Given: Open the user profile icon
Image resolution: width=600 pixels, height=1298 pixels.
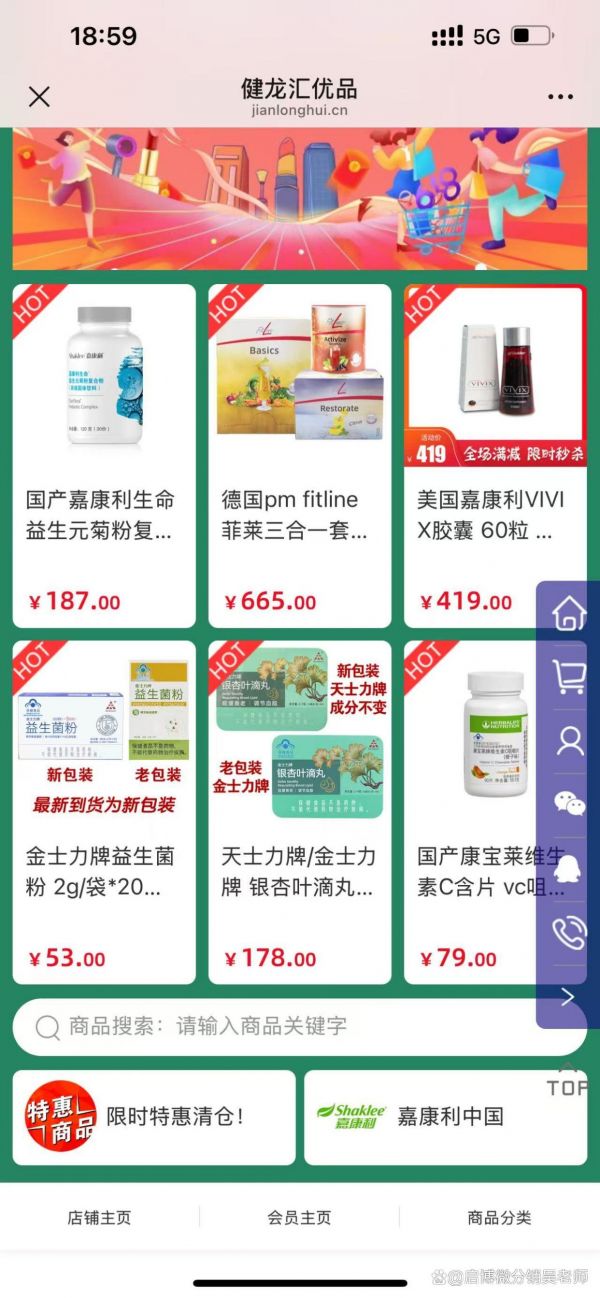Looking at the screenshot, I should [569, 741].
